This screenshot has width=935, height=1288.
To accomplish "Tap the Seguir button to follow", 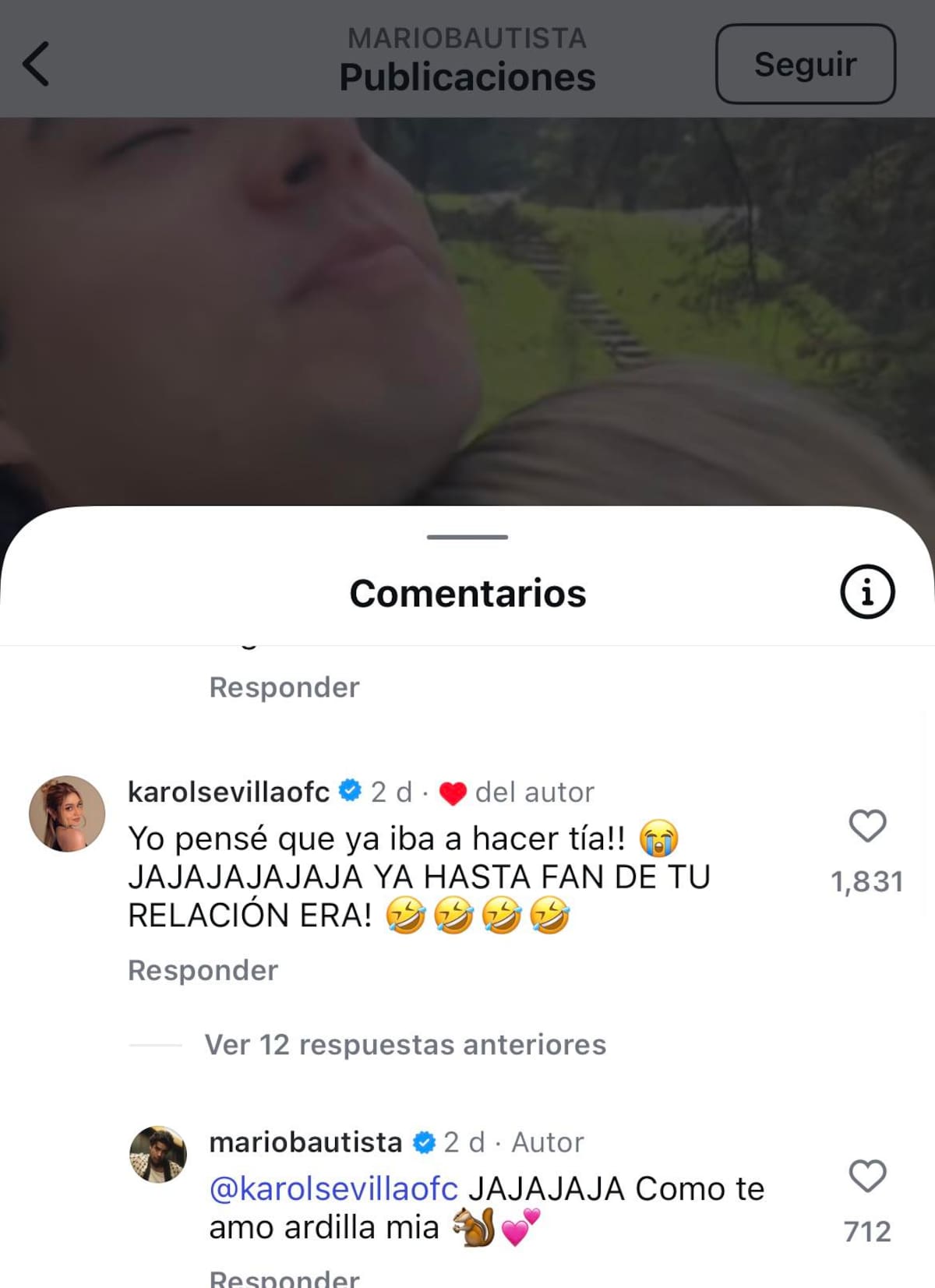I will click(805, 65).
